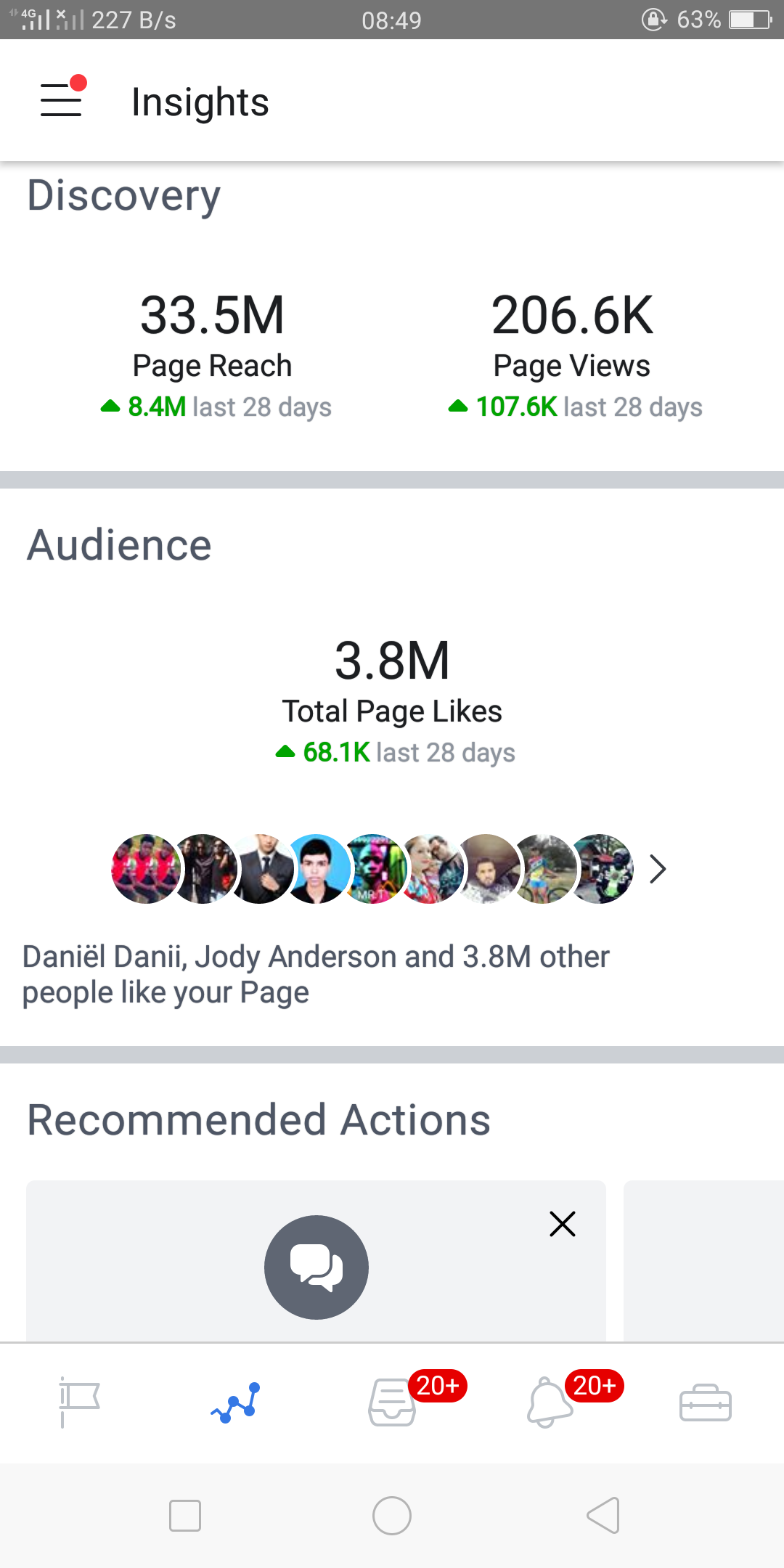Open the notifications bell tab
The image size is (784, 1568).
click(550, 1402)
